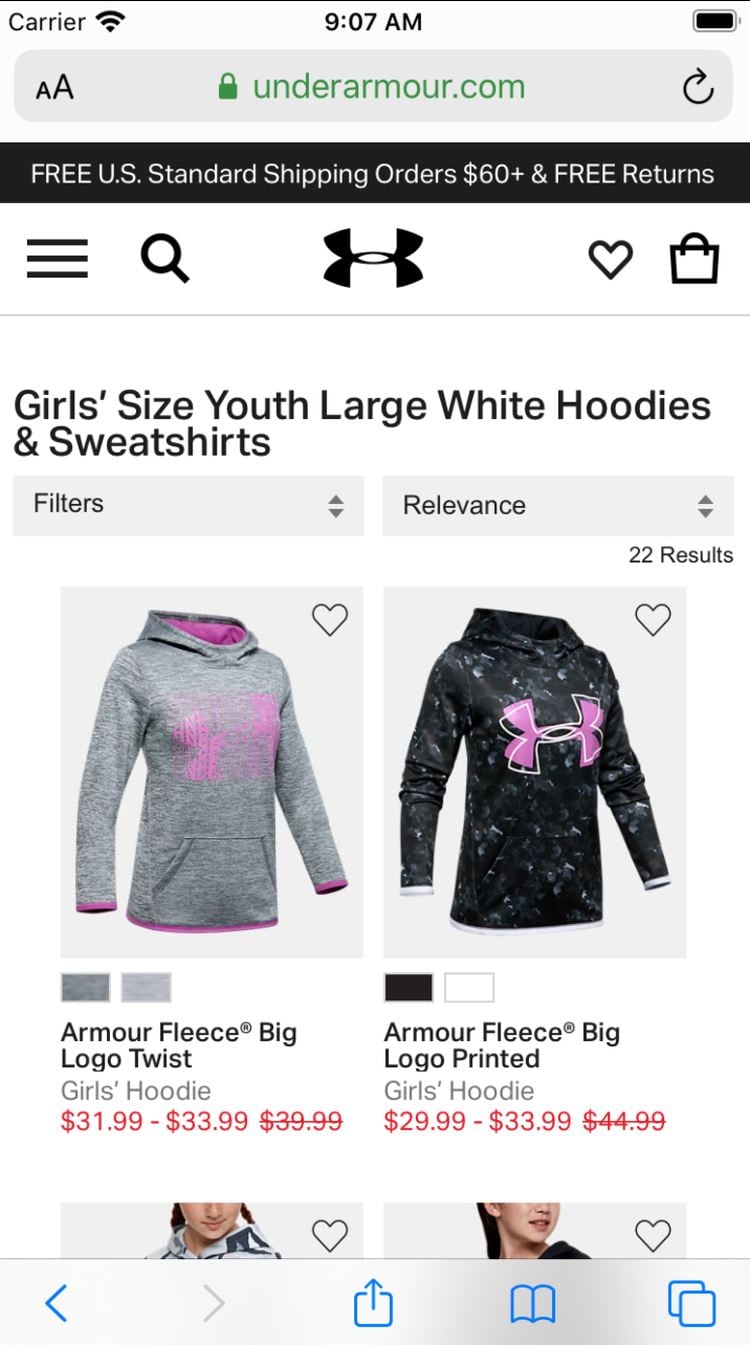Open Safari bookmarks
The image size is (750, 1345).
click(532, 1304)
